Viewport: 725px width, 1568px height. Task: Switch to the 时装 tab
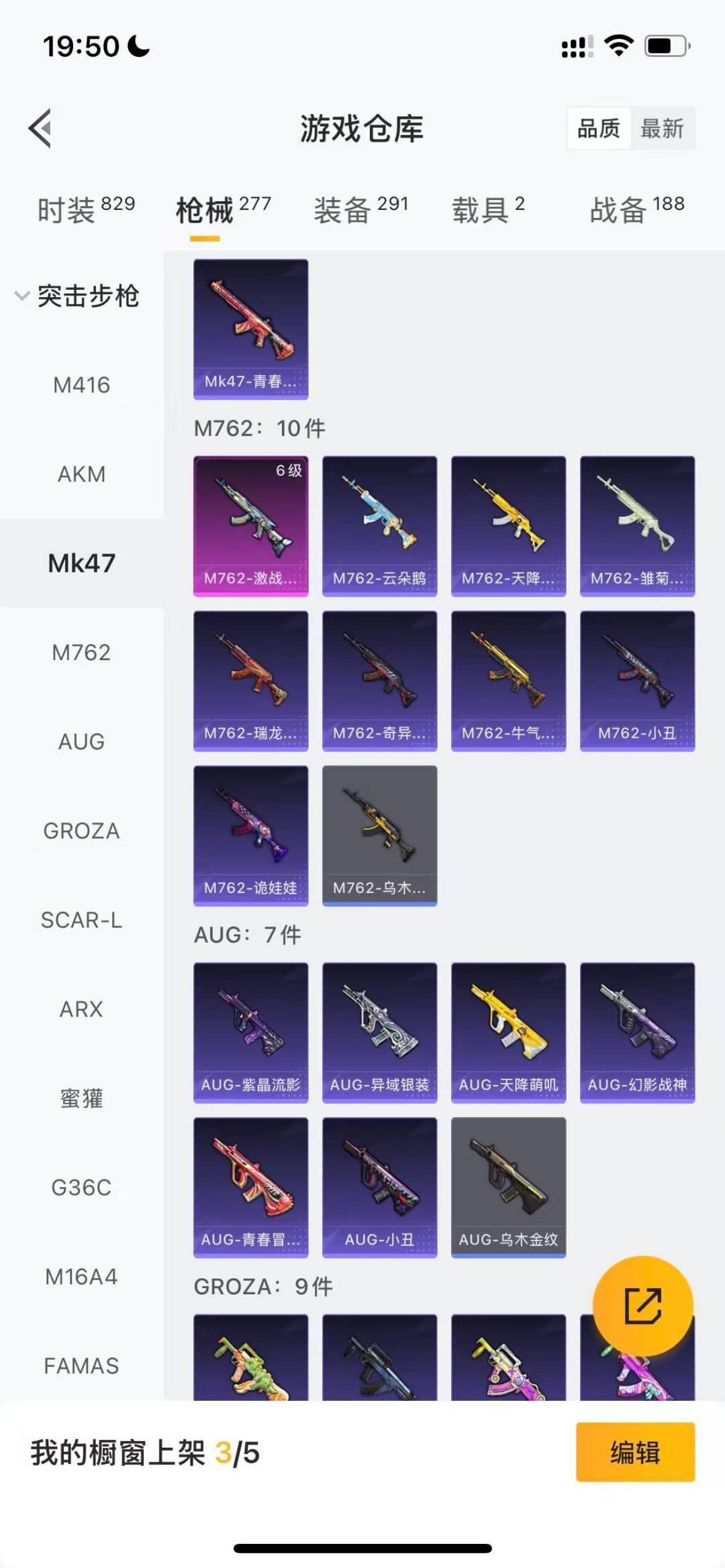click(86, 210)
